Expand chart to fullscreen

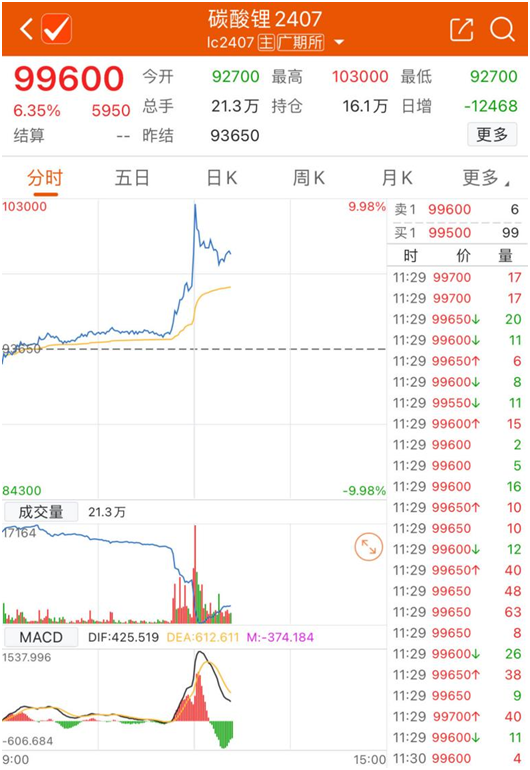click(368, 547)
